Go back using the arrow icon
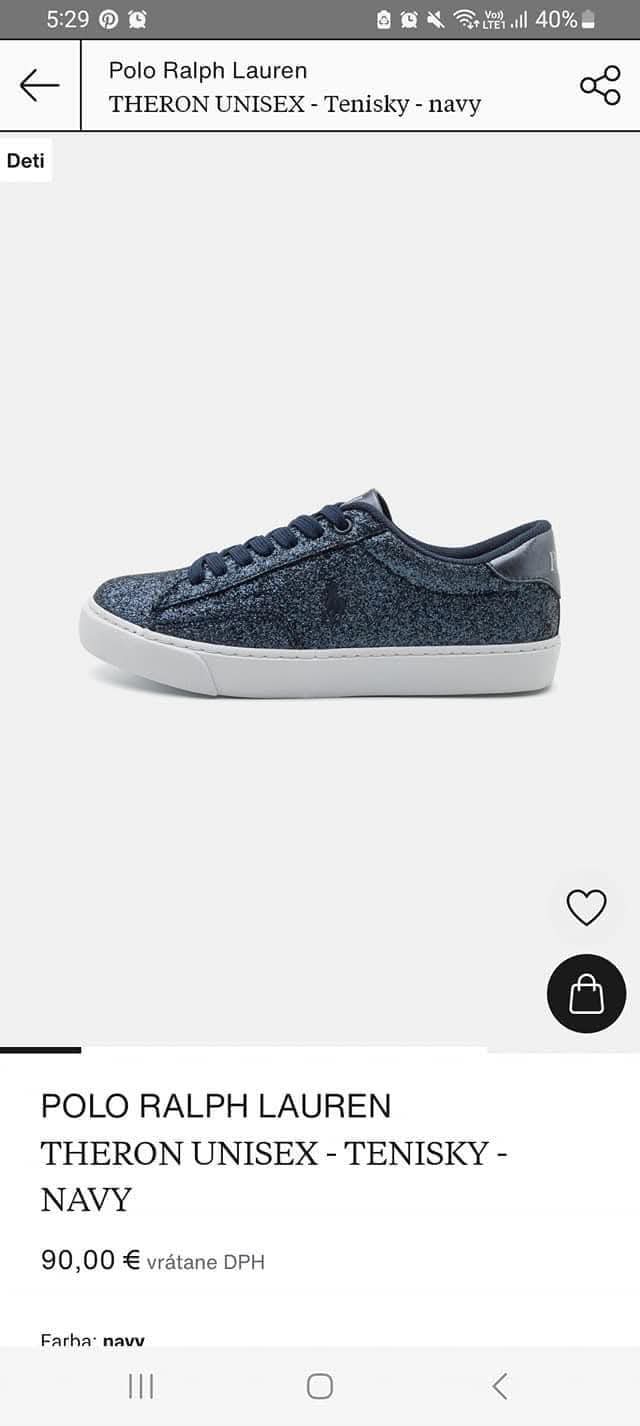Viewport: 640px width, 1426px height. pos(40,86)
